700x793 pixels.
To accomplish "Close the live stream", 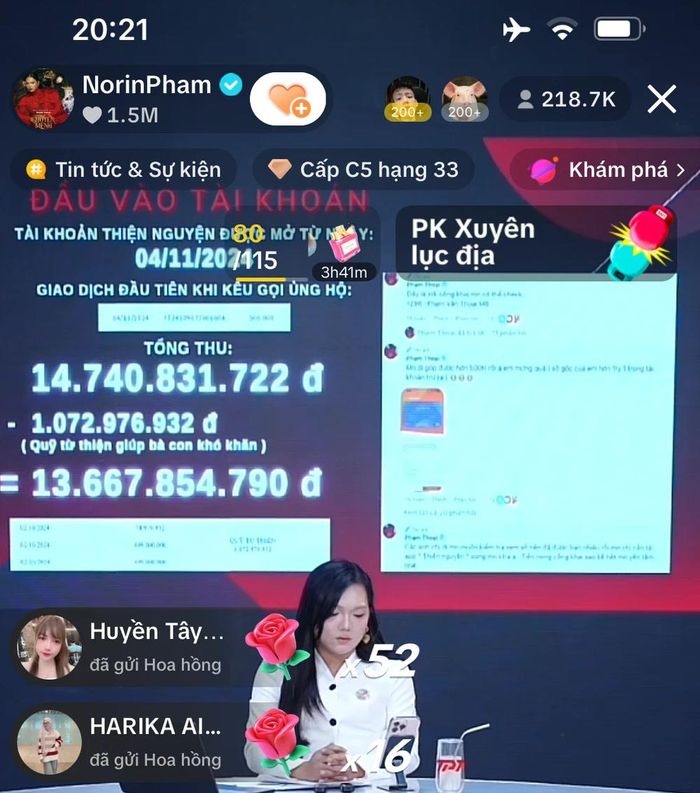I will click(x=662, y=99).
